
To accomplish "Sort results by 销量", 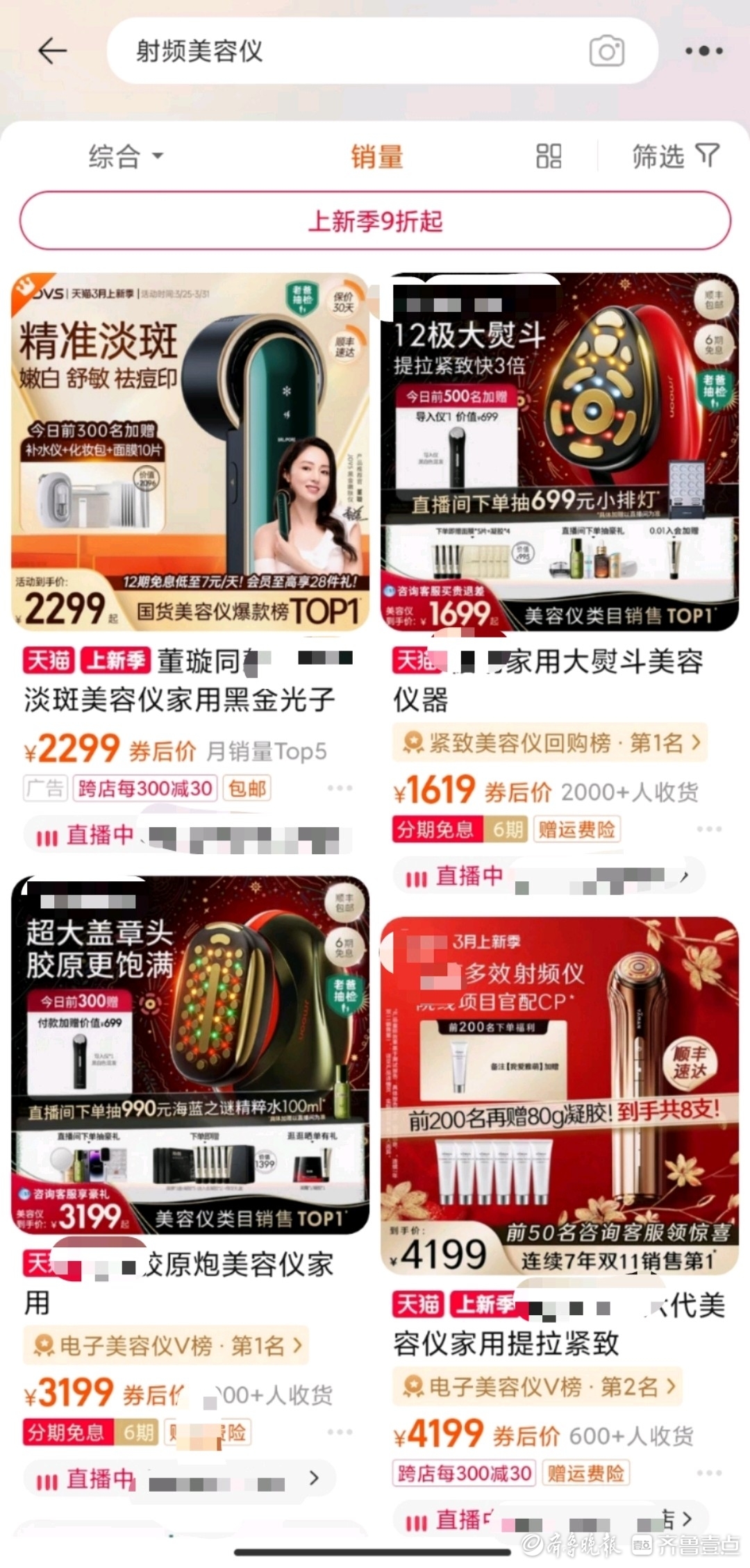I will click(376, 156).
